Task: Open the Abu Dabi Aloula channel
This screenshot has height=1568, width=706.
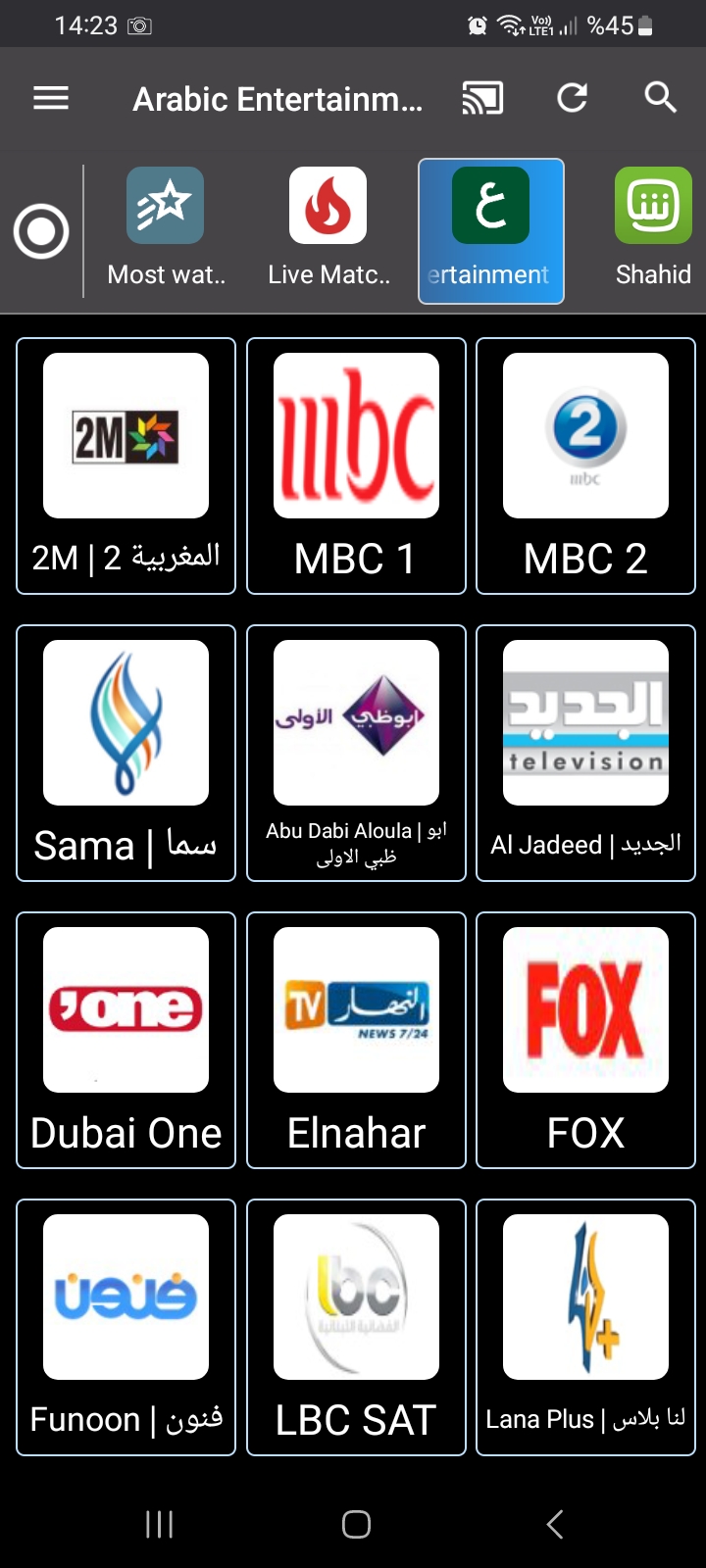Action: [356, 753]
